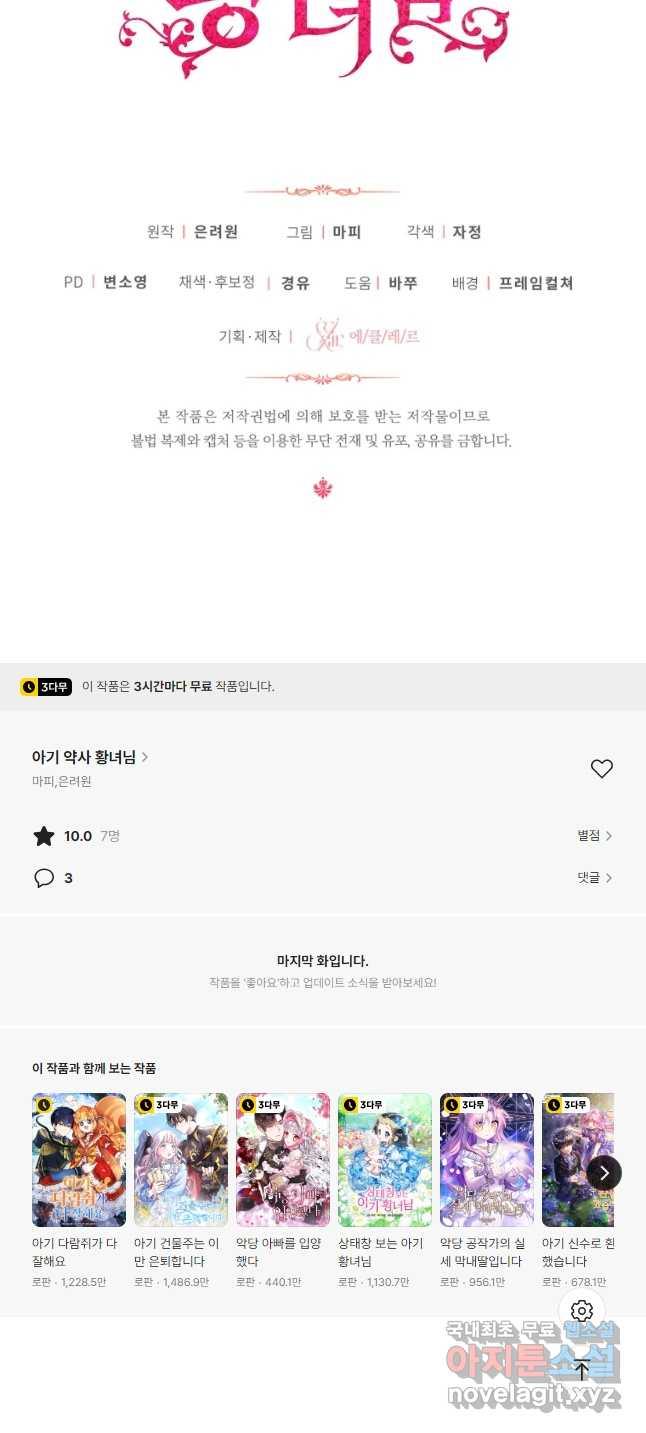Show next recommended titles with arrow

tap(604, 1172)
